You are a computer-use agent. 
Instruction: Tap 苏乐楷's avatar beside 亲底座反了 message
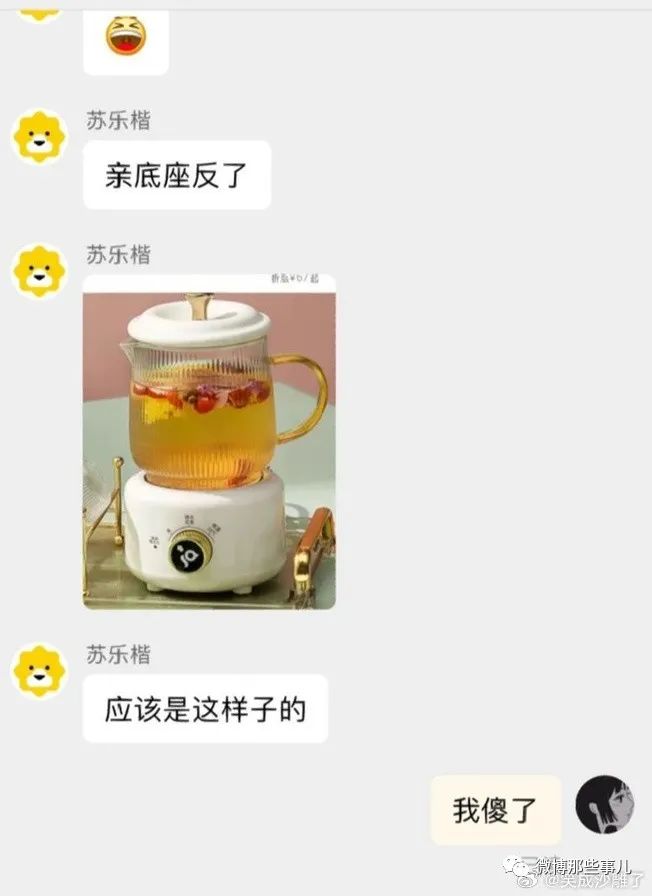tap(39, 137)
